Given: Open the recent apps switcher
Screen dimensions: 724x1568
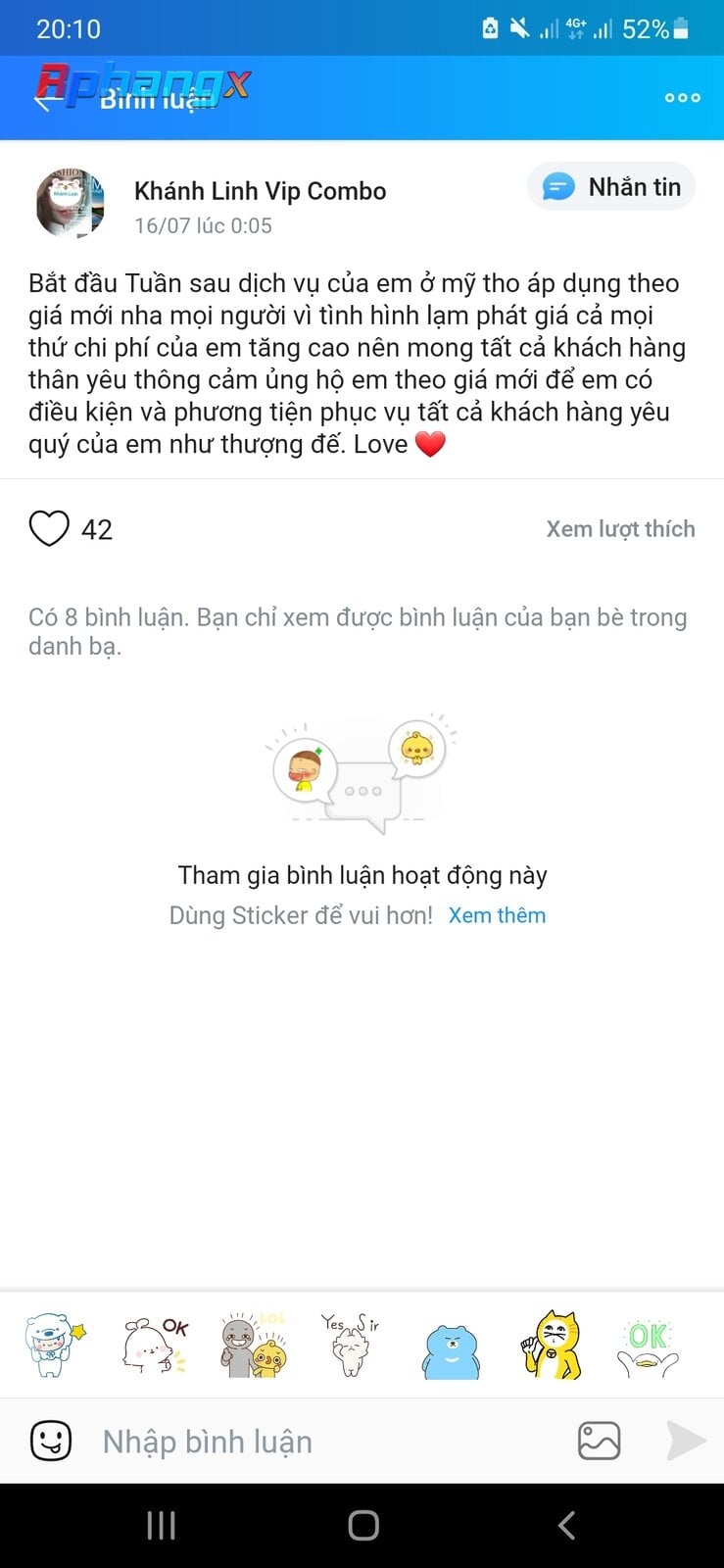Looking at the screenshot, I should [x=161, y=1525].
